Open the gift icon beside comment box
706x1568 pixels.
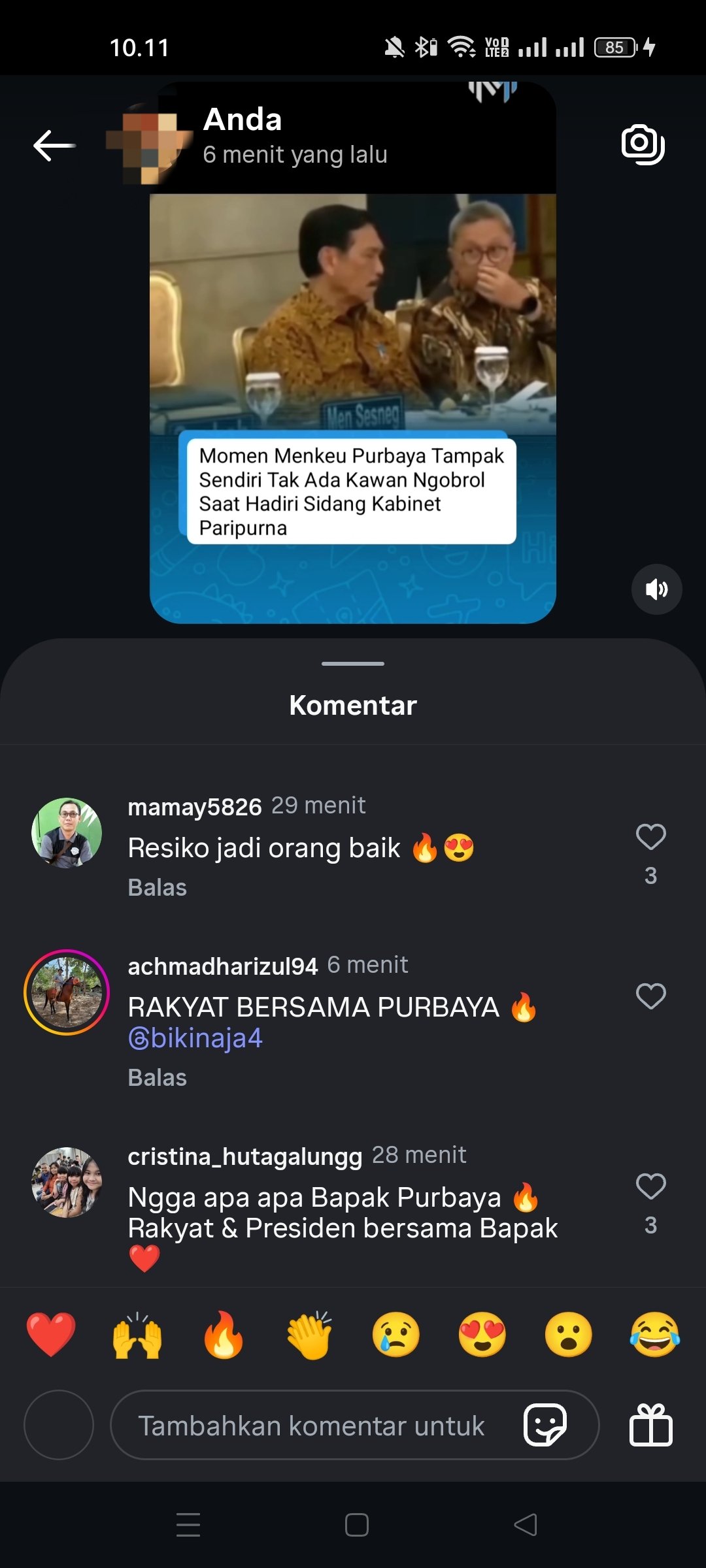[650, 1425]
